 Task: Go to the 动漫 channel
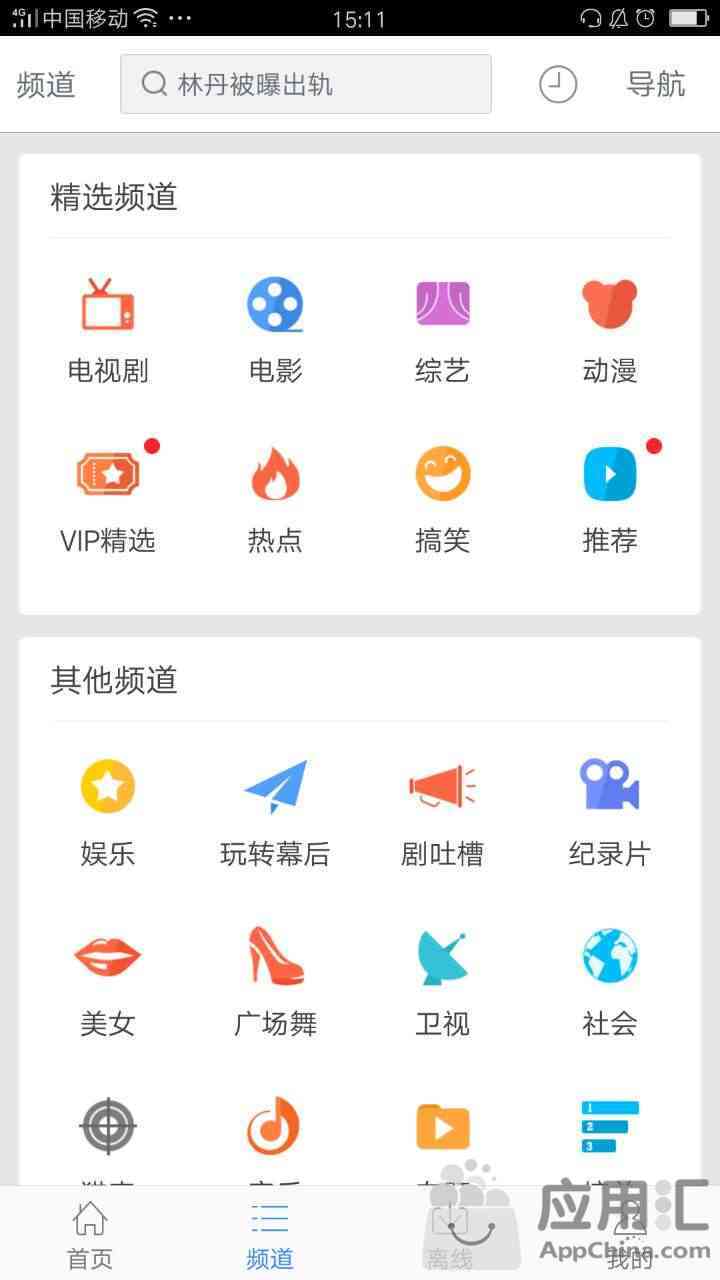pos(609,332)
